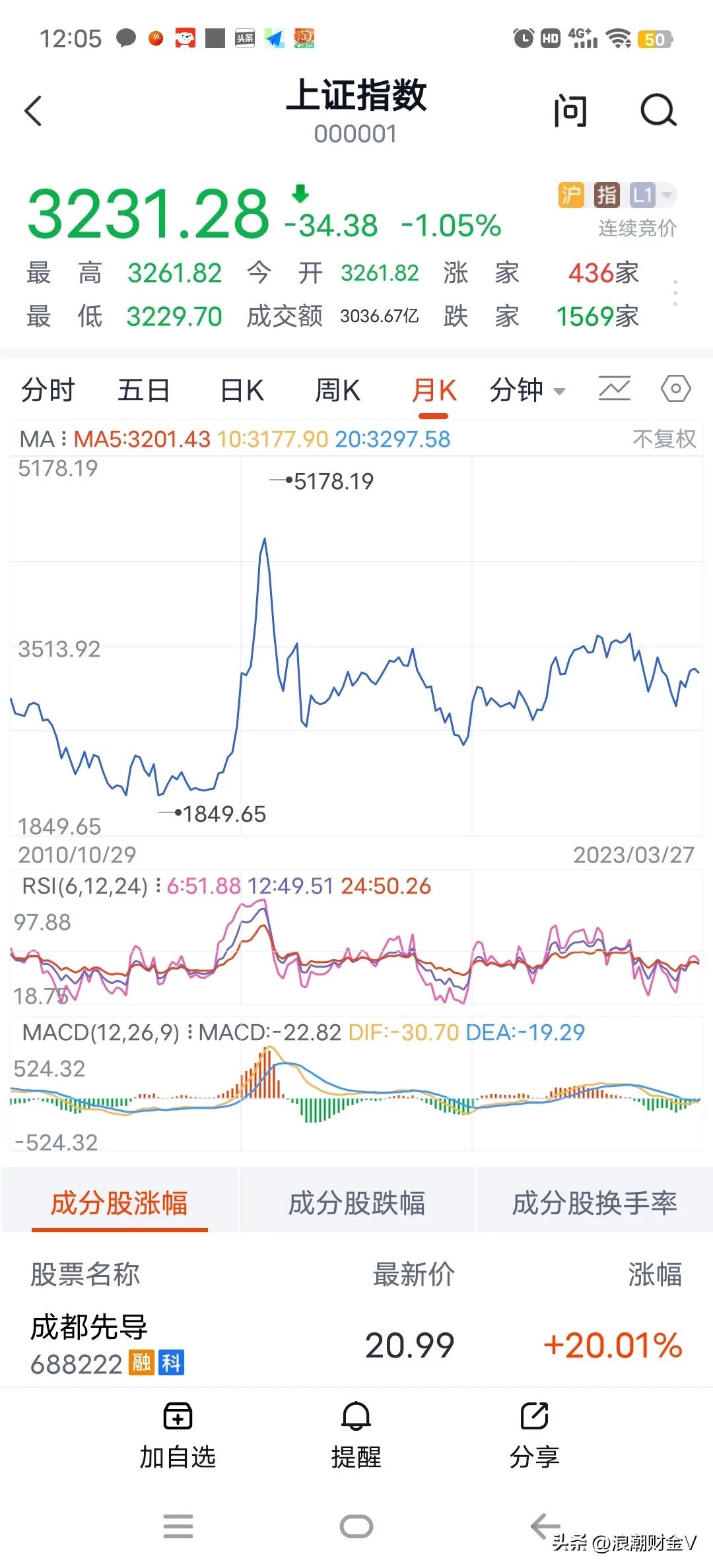The width and height of the screenshot is (713, 1568).
Task: Tap the back arrow to leave 上证指数
Action: [34, 110]
